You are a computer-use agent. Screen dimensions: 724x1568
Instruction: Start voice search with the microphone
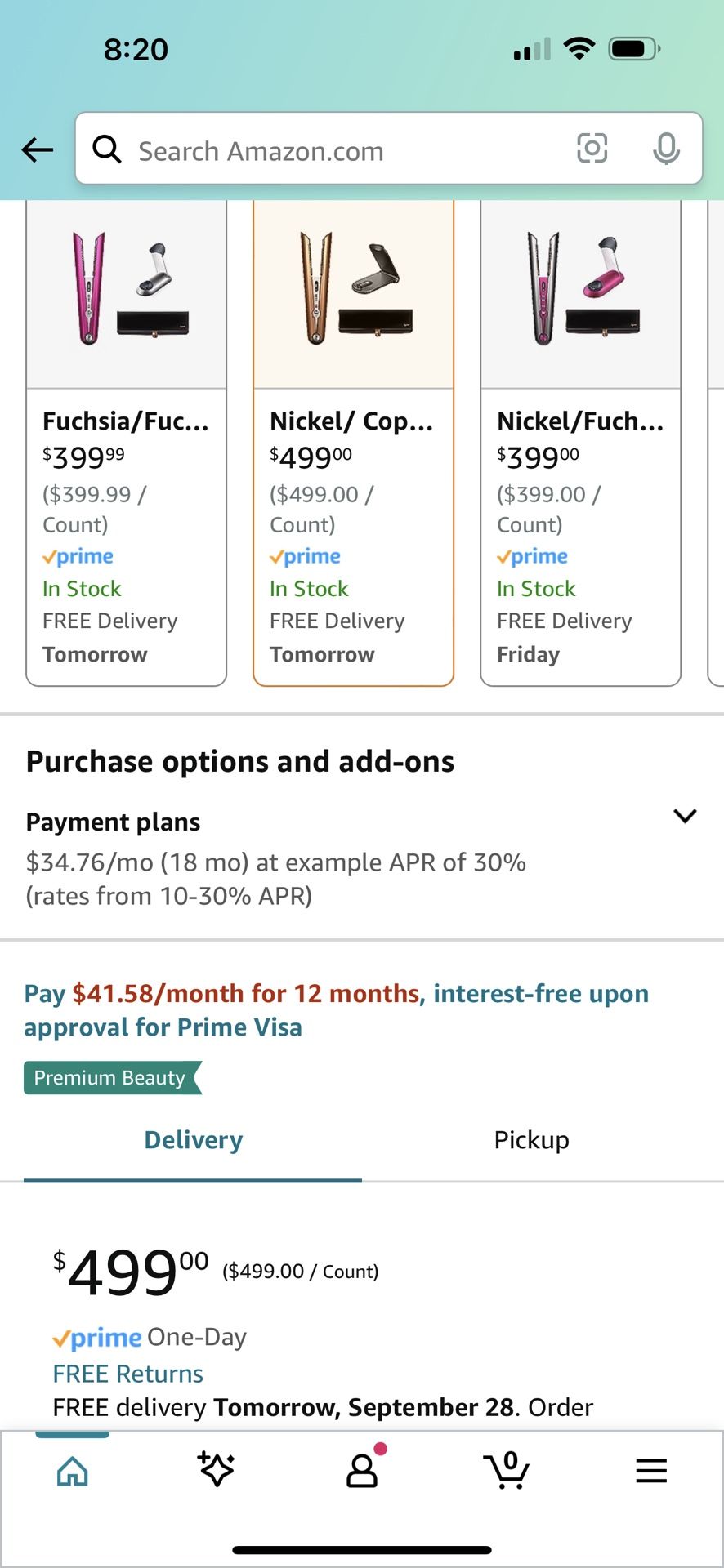[666, 149]
